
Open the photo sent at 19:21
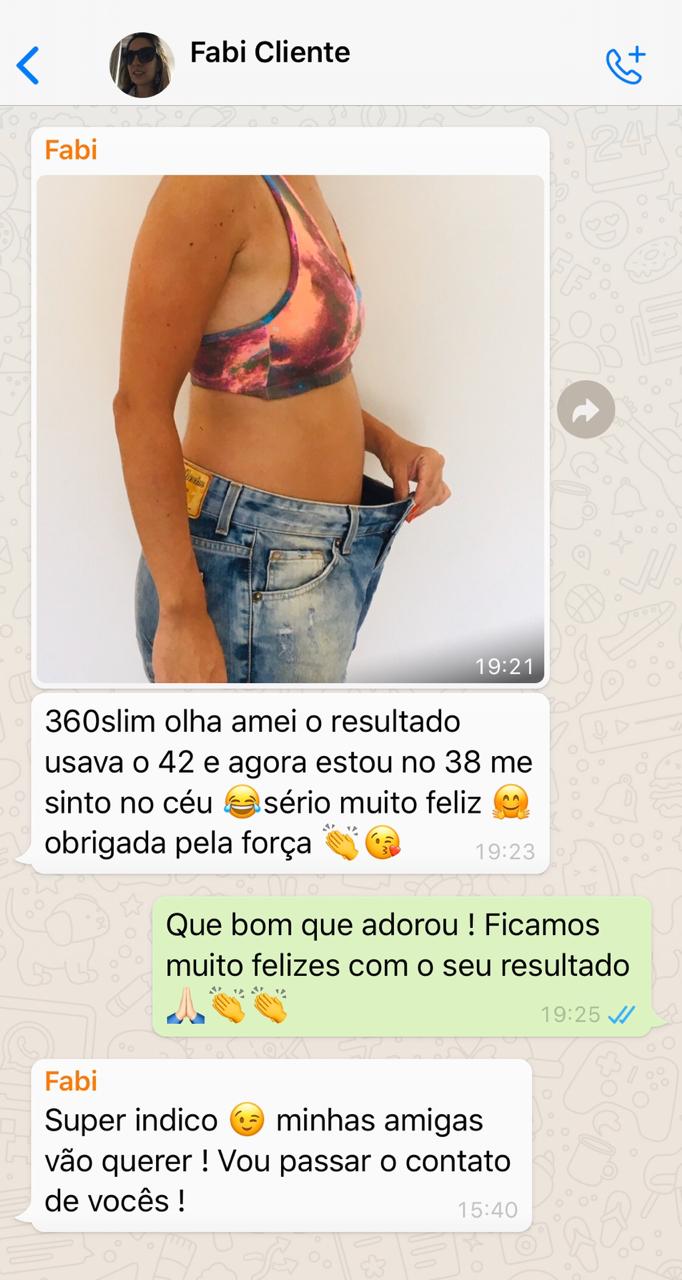click(x=291, y=429)
